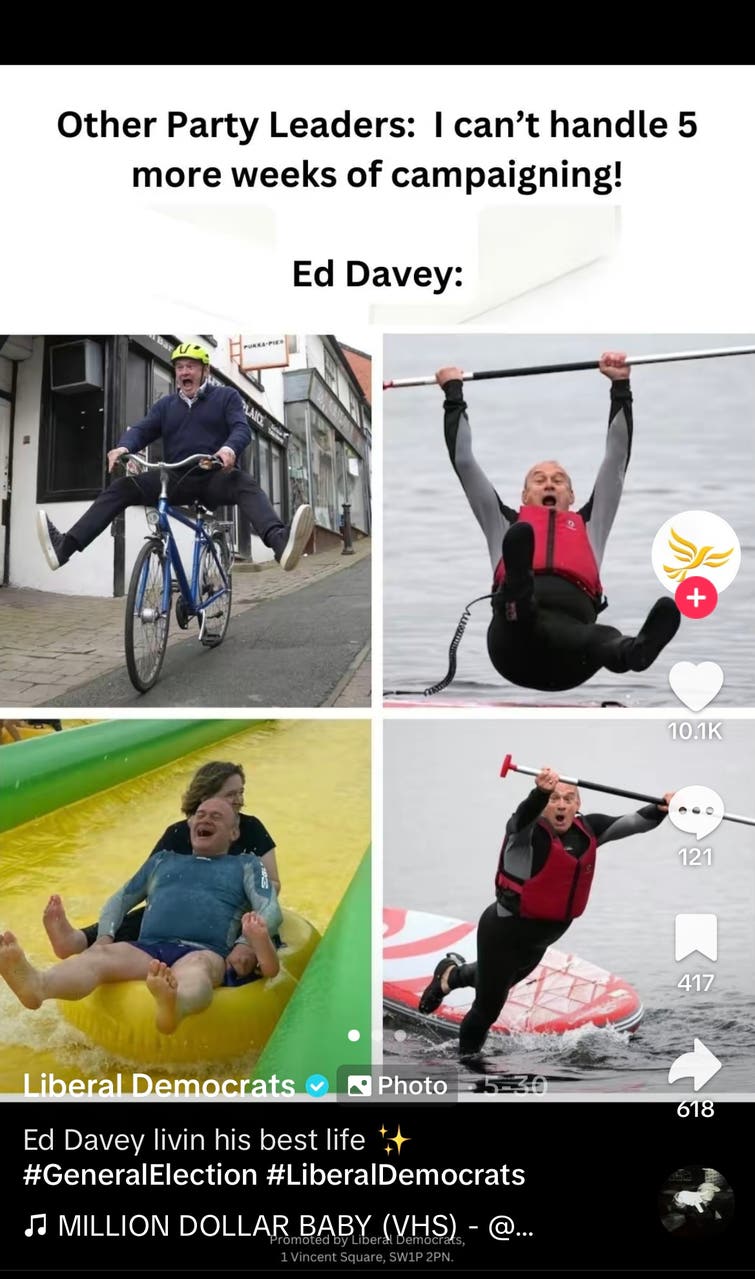Share this post via the arrow icon
The image size is (755, 1279).
pyautogui.click(x=695, y=1064)
